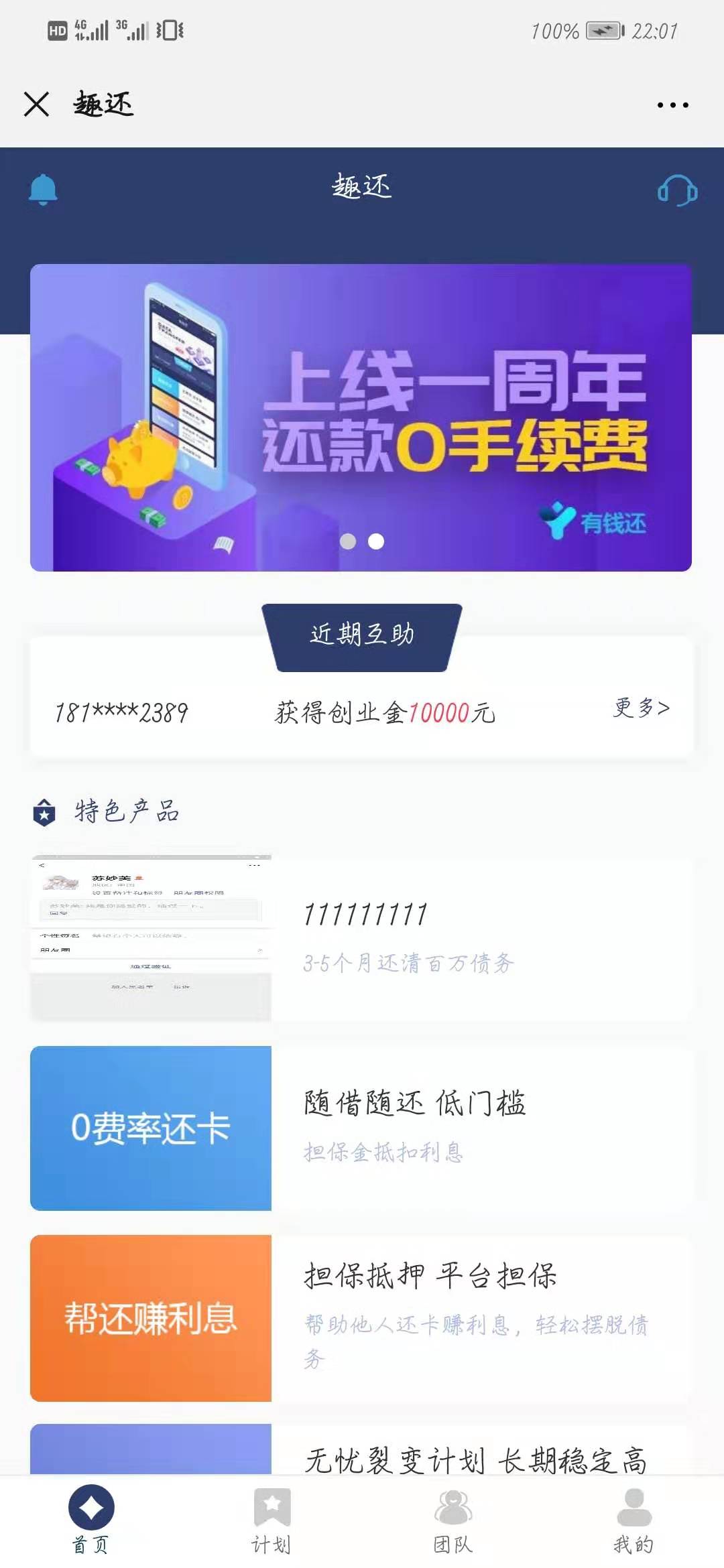
Task: Open the 帮还赚利息 product card
Action: (x=361, y=1317)
